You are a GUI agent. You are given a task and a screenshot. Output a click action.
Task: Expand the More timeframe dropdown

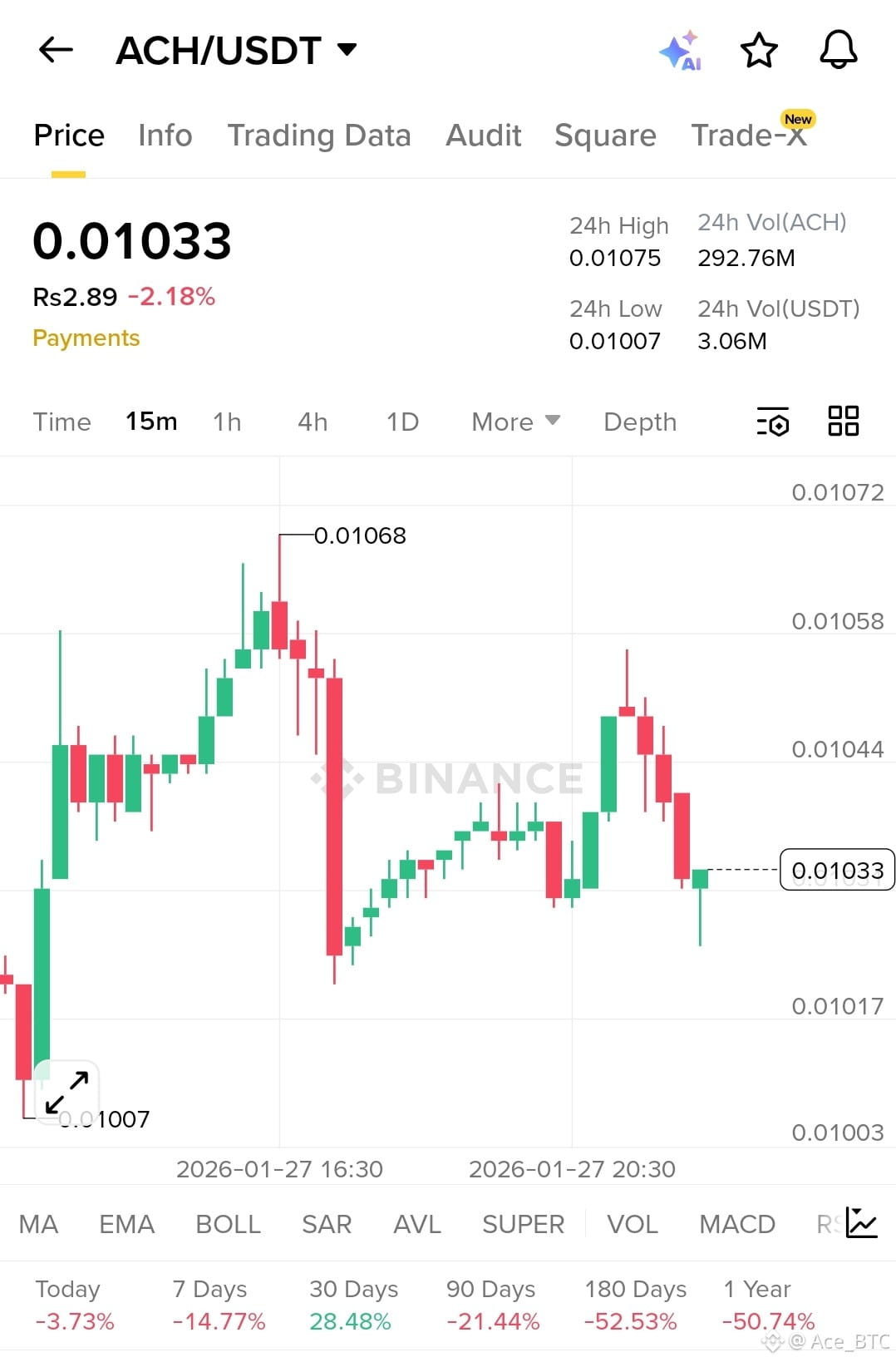tap(514, 422)
